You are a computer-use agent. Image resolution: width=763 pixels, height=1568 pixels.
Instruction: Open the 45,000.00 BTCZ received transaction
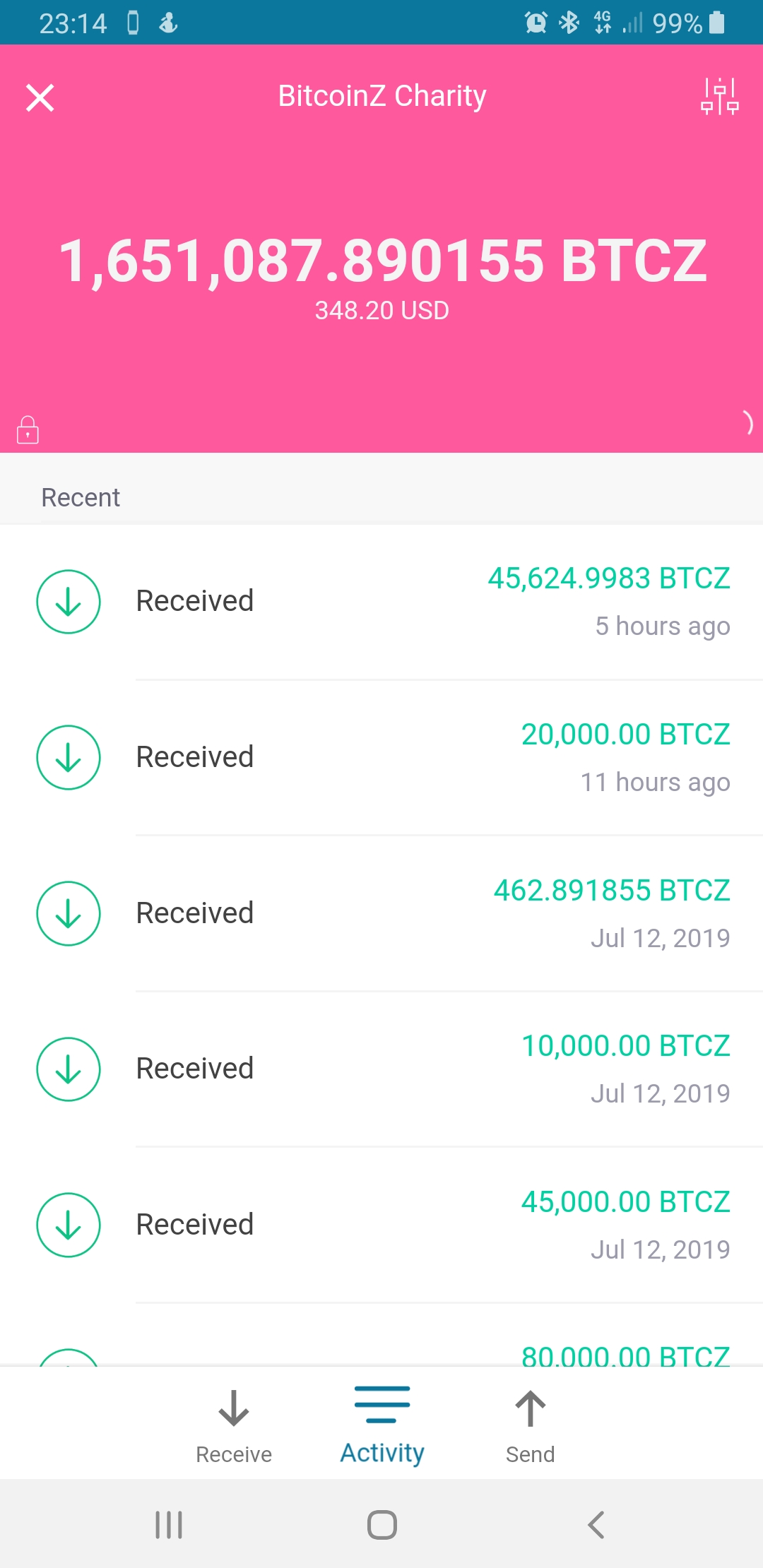point(381,1225)
